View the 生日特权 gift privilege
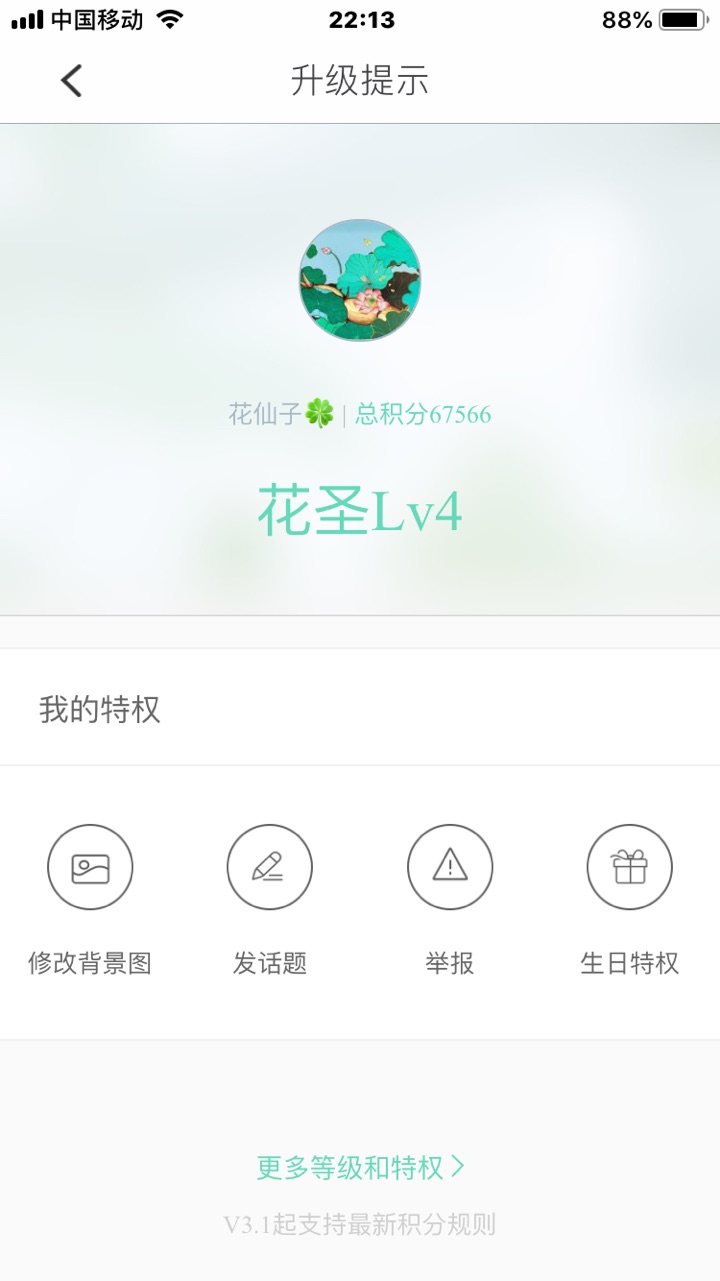The width and height of the screenshot is (720, 1281). (629, 868)
